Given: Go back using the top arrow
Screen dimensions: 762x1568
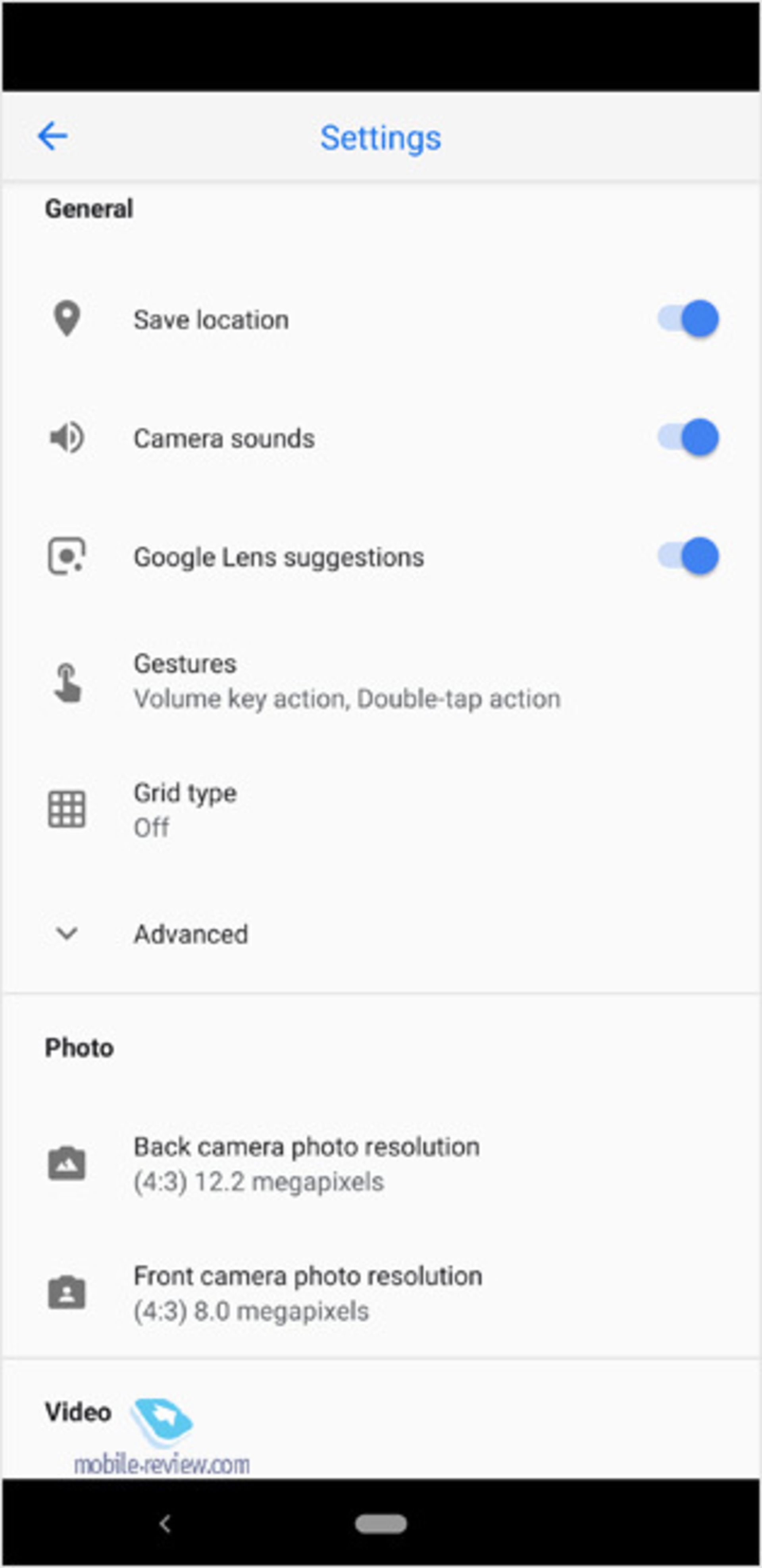Looking at the screenshot, I should pos(52,136).
